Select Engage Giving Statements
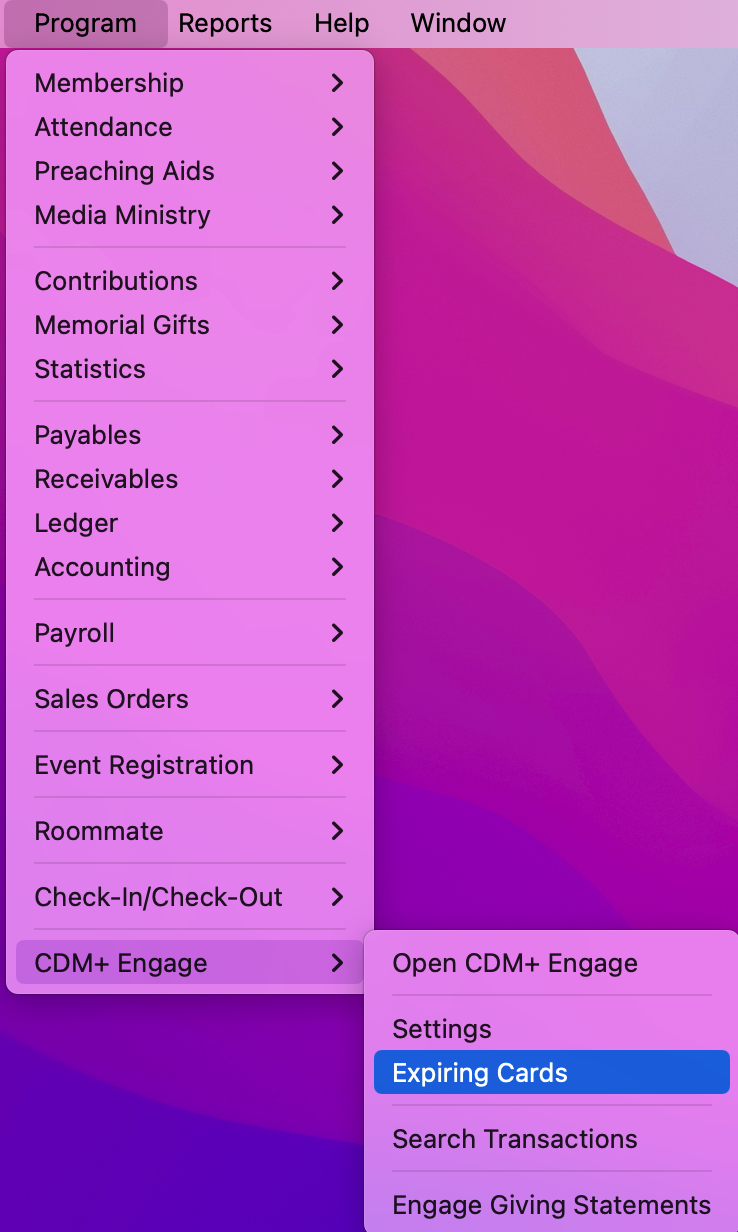 pos(551,1205)
